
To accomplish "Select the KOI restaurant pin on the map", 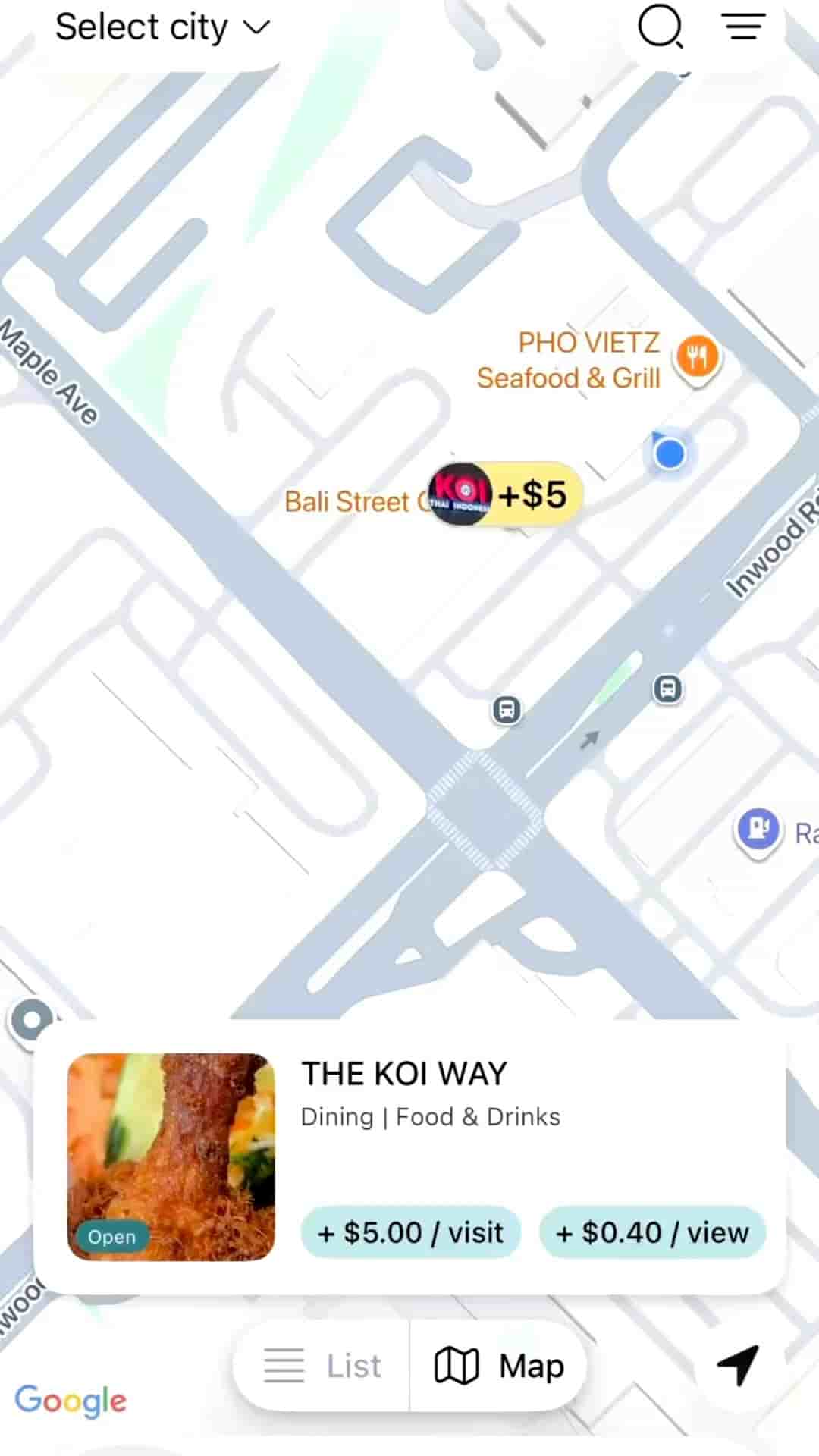I will tap(461, 493).
